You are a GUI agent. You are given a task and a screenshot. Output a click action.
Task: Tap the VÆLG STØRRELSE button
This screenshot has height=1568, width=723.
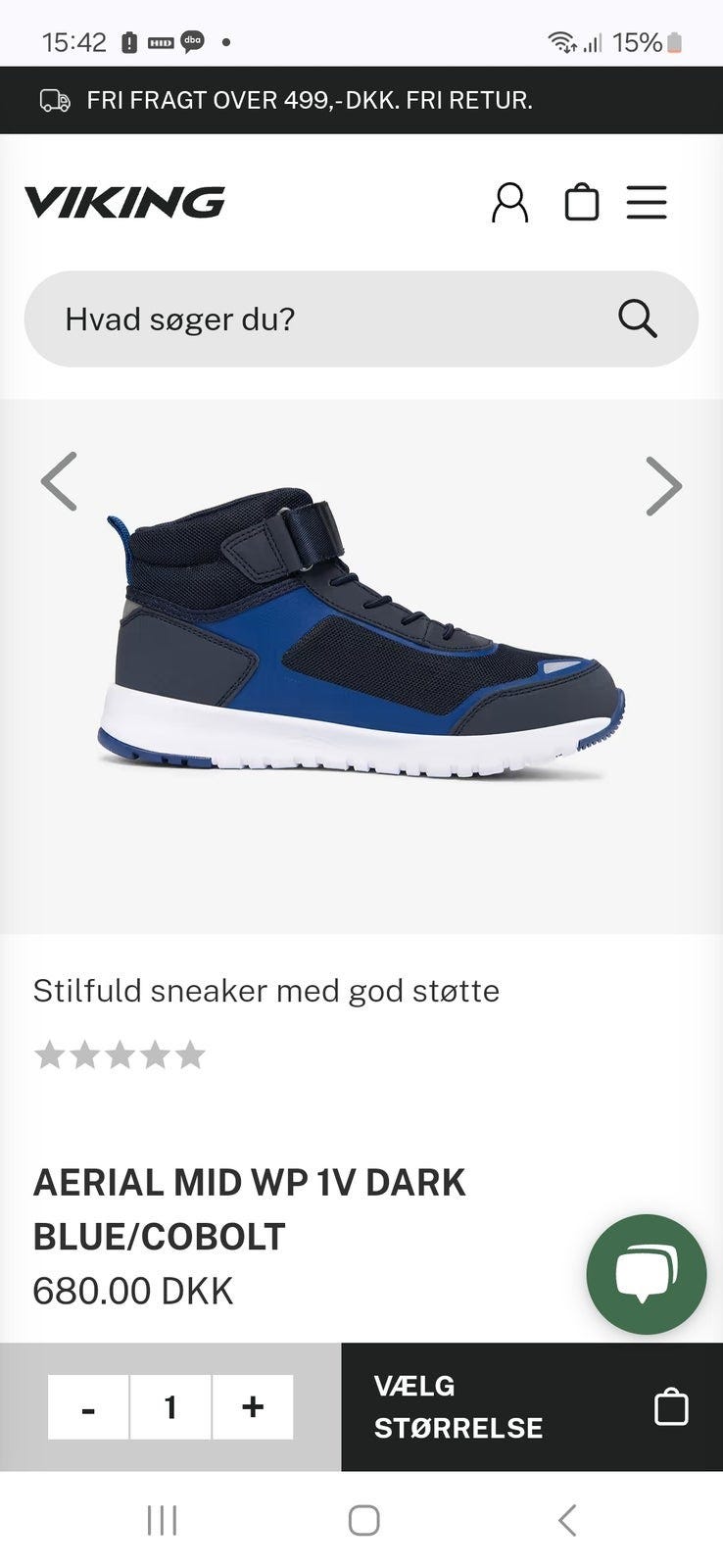531,1407
